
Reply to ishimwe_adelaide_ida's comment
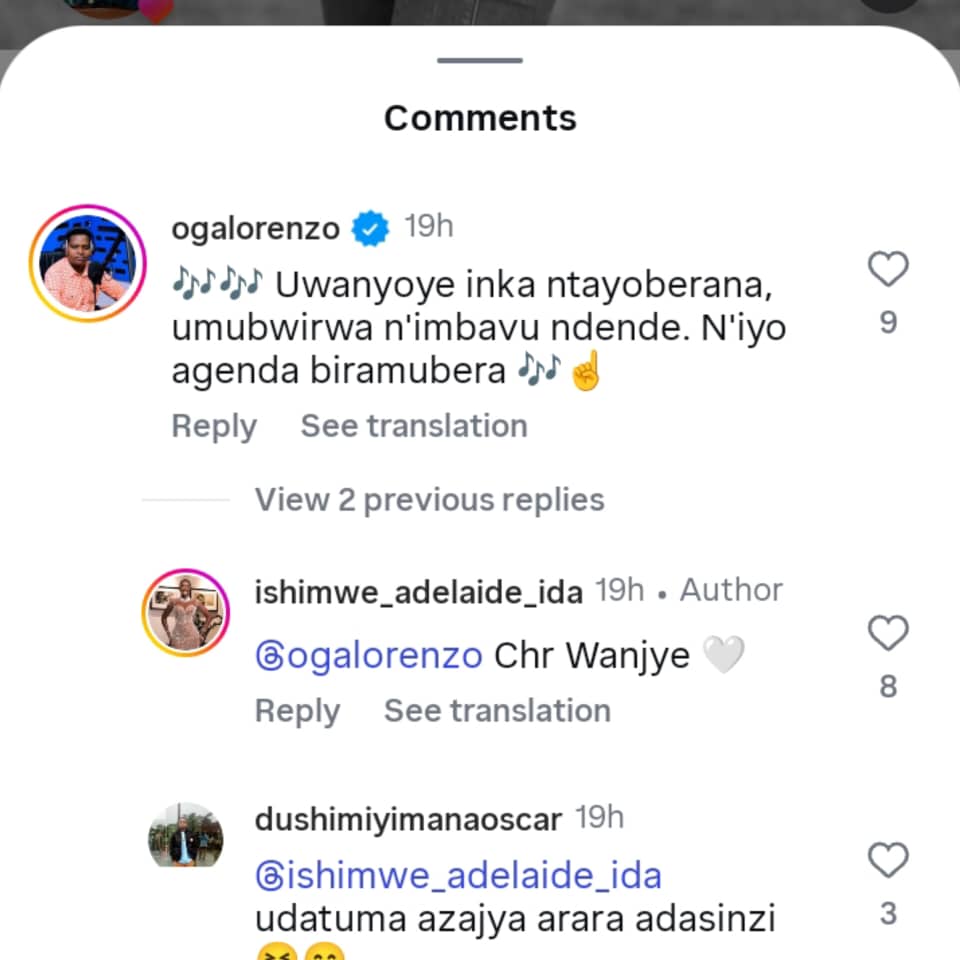[297, 711]
